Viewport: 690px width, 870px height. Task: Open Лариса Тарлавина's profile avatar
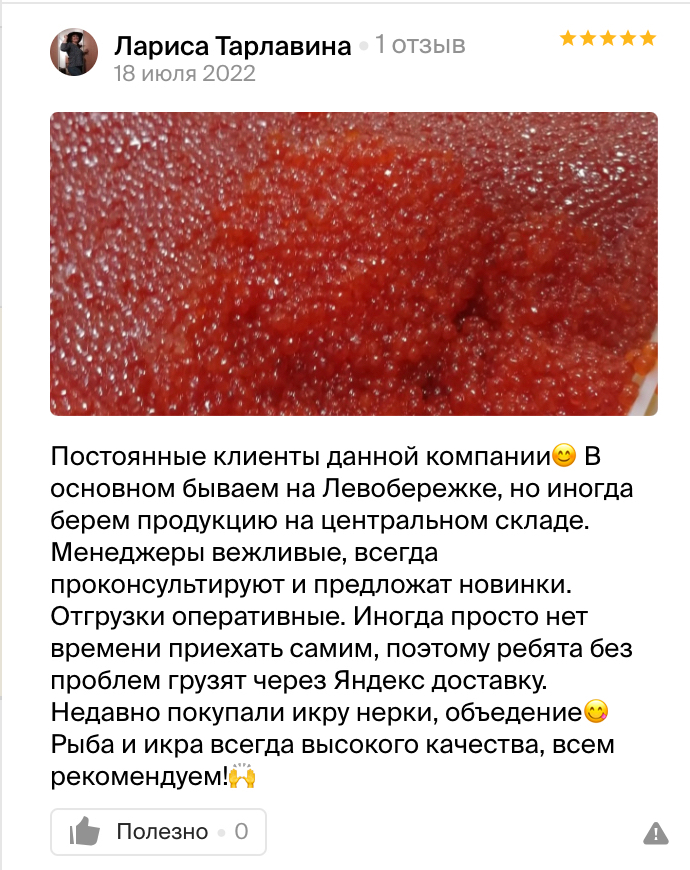point(74,53)
